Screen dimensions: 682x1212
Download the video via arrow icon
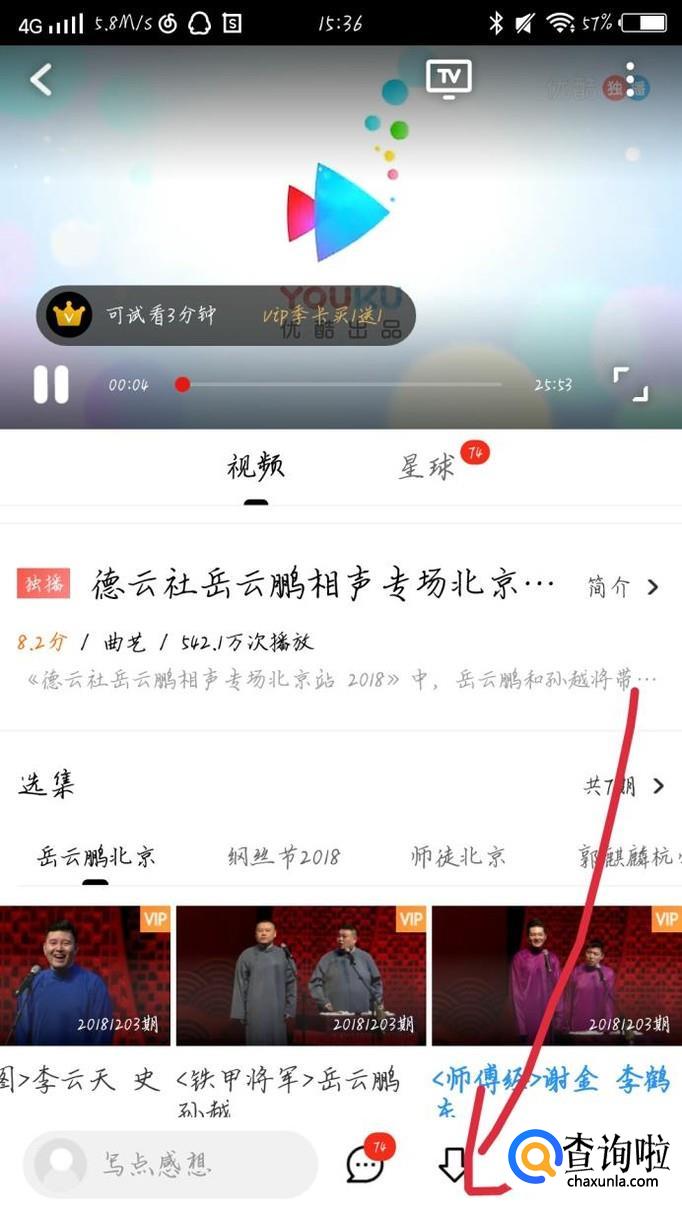[453, 1164]
